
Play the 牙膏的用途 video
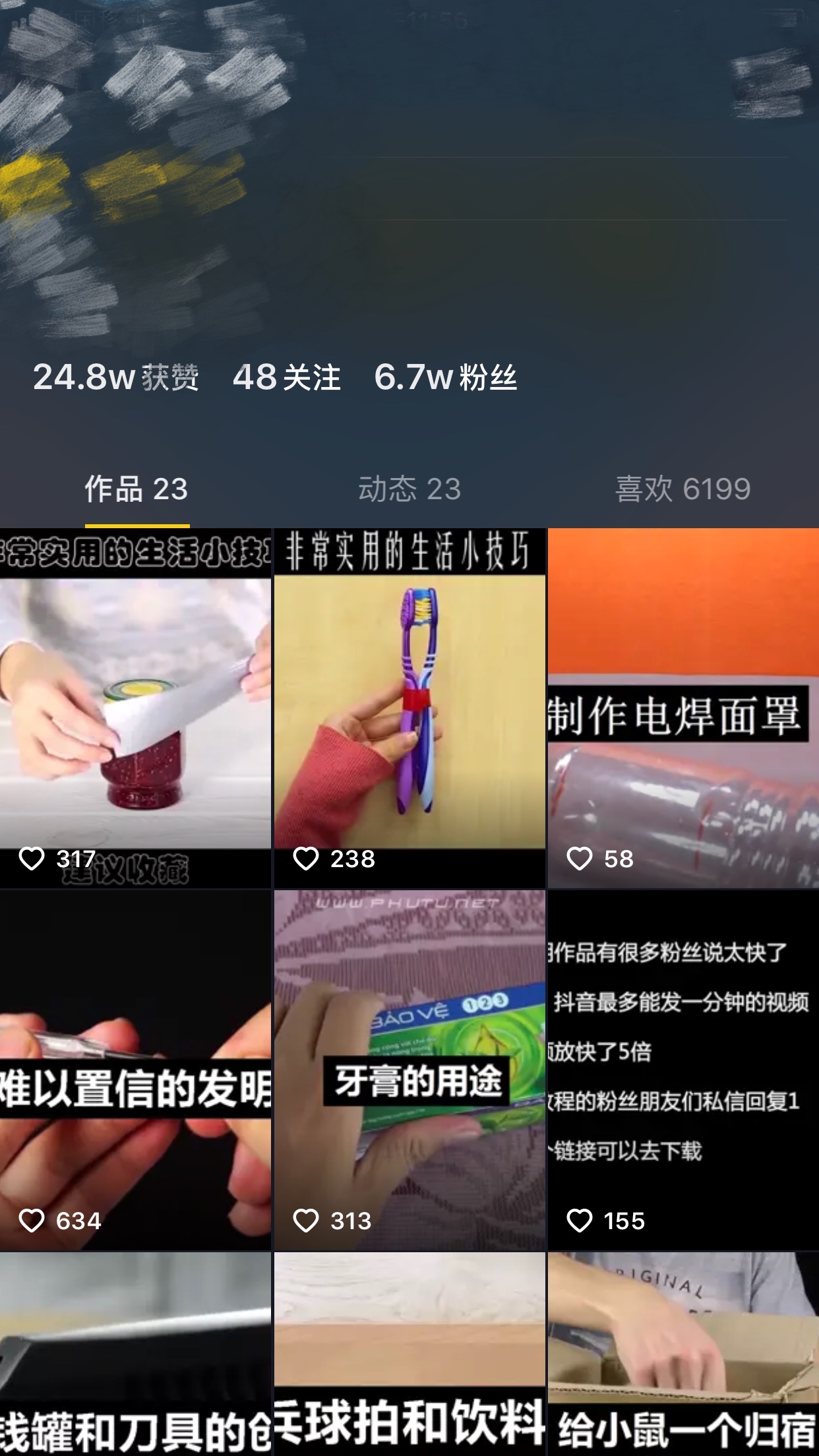(x=409, y=1070)
